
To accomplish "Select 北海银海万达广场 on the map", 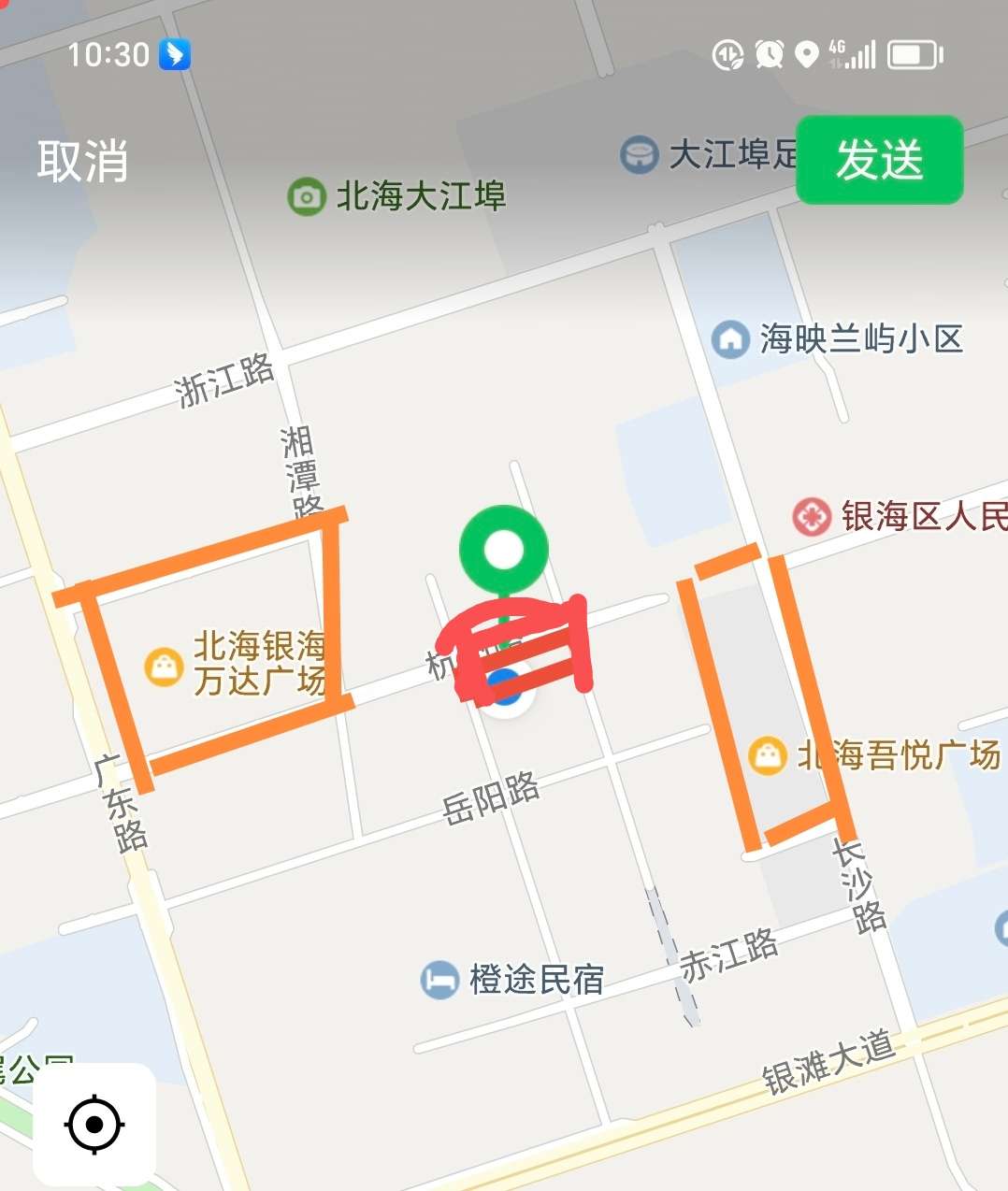I will coord(165,667).
